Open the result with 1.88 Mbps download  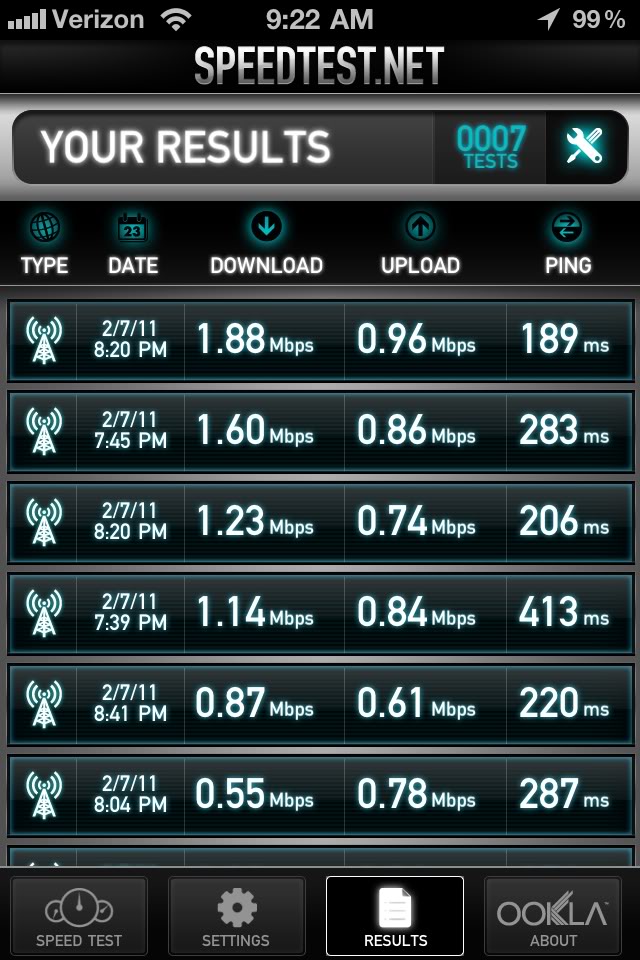pyautogui.click(x=320, y=340)
